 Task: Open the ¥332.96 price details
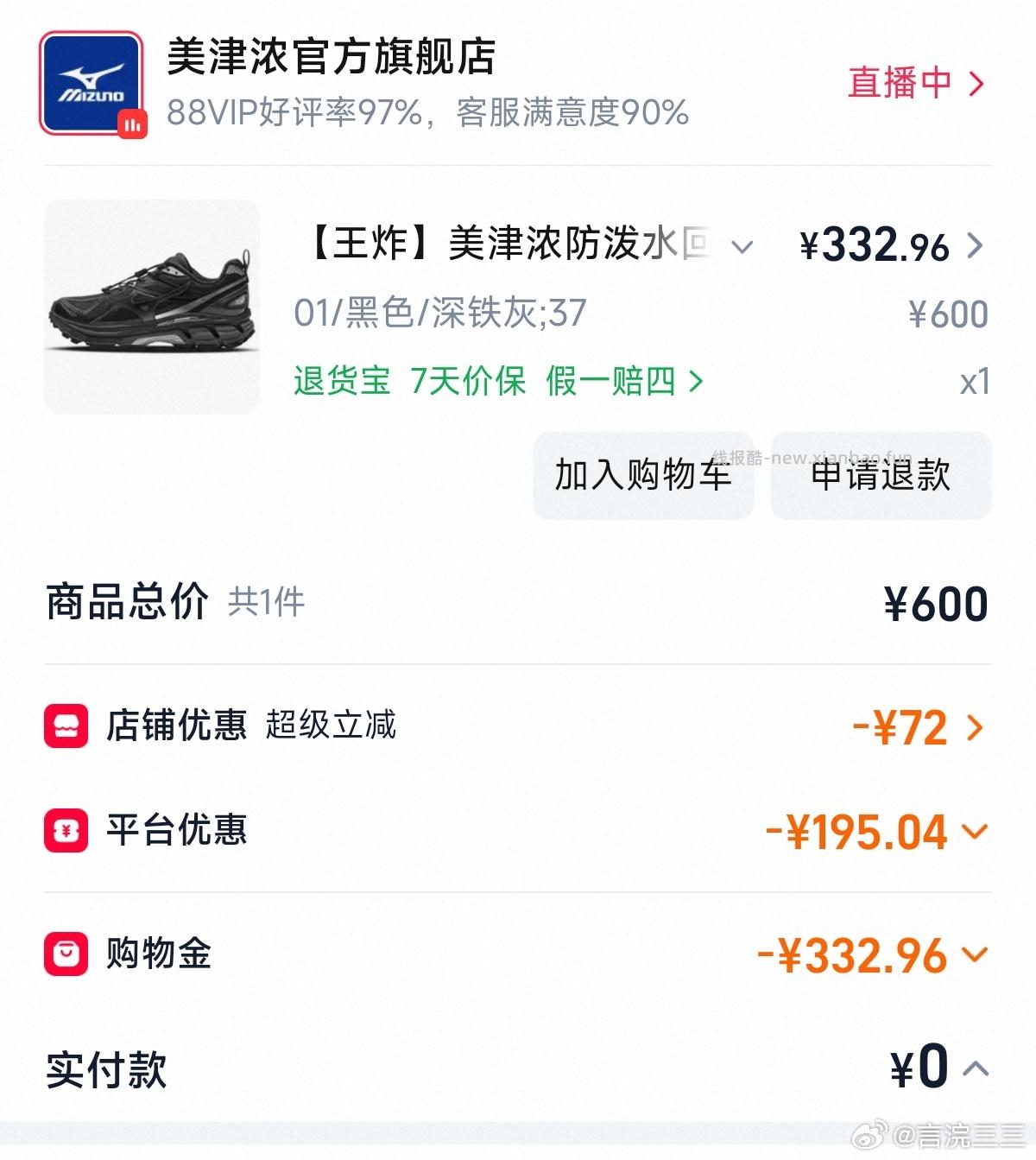889,246
